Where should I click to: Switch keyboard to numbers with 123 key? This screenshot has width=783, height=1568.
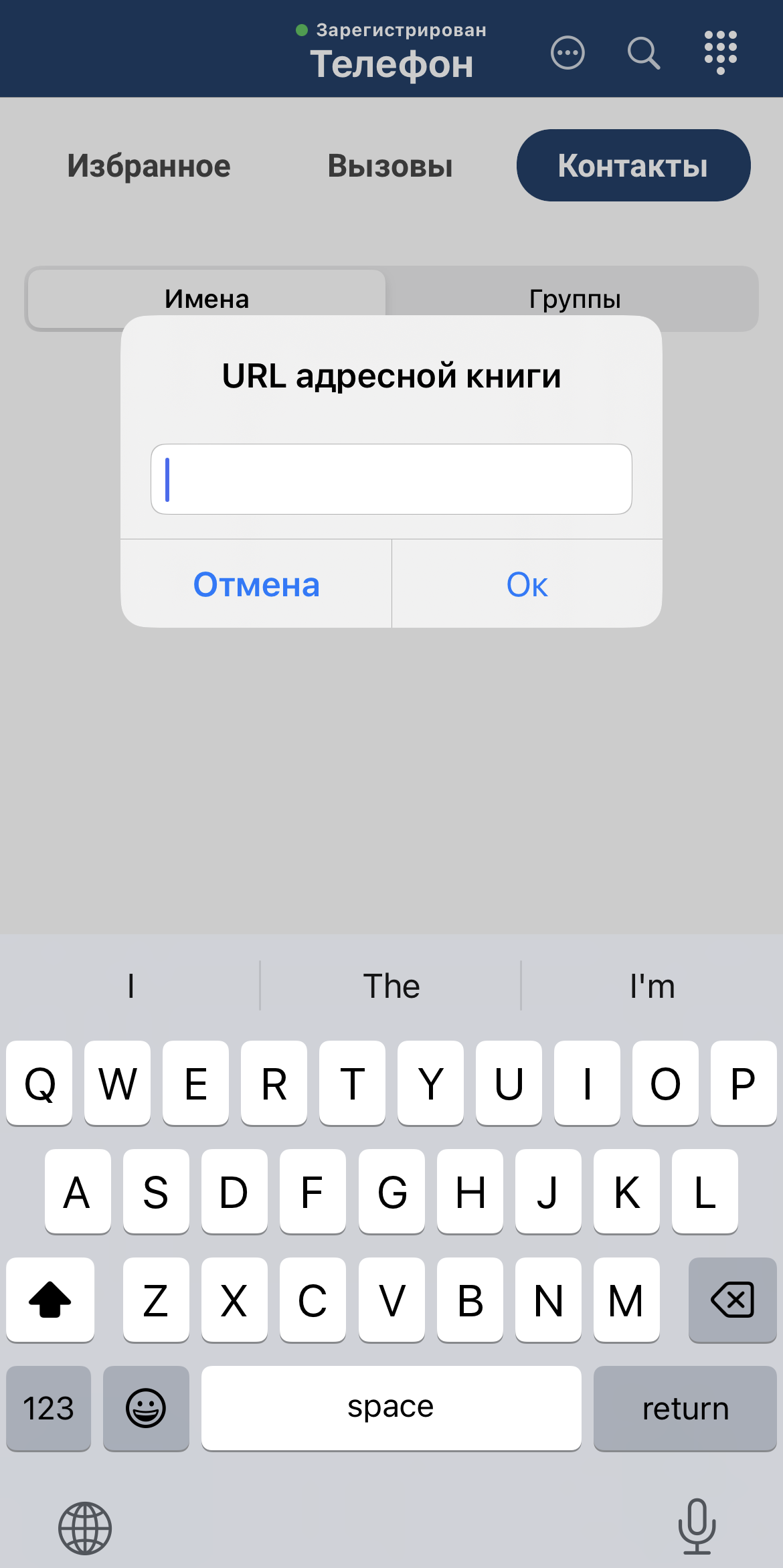tap(49, 1408)
